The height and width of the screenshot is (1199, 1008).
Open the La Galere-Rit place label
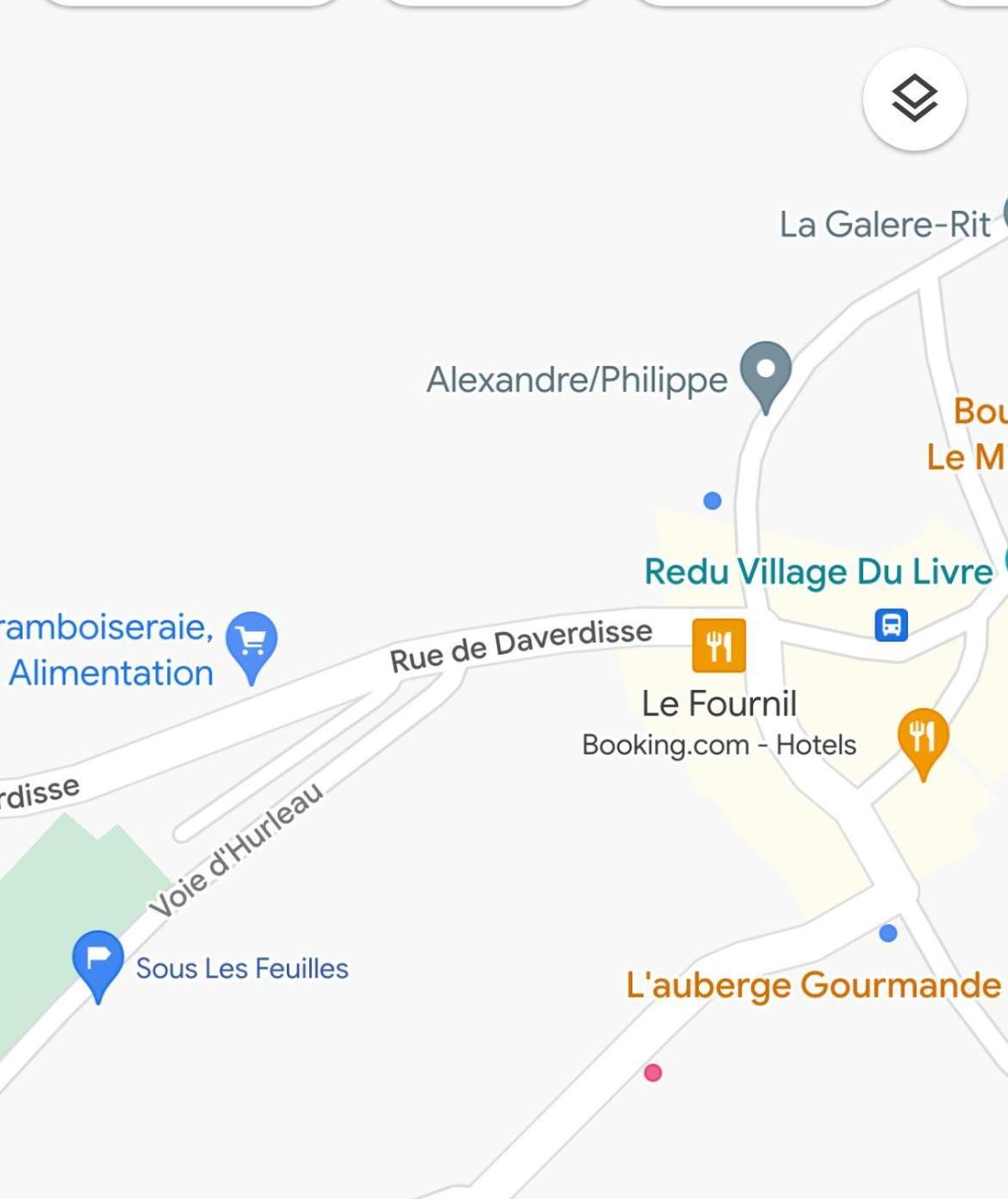click(x=885, y=225)
